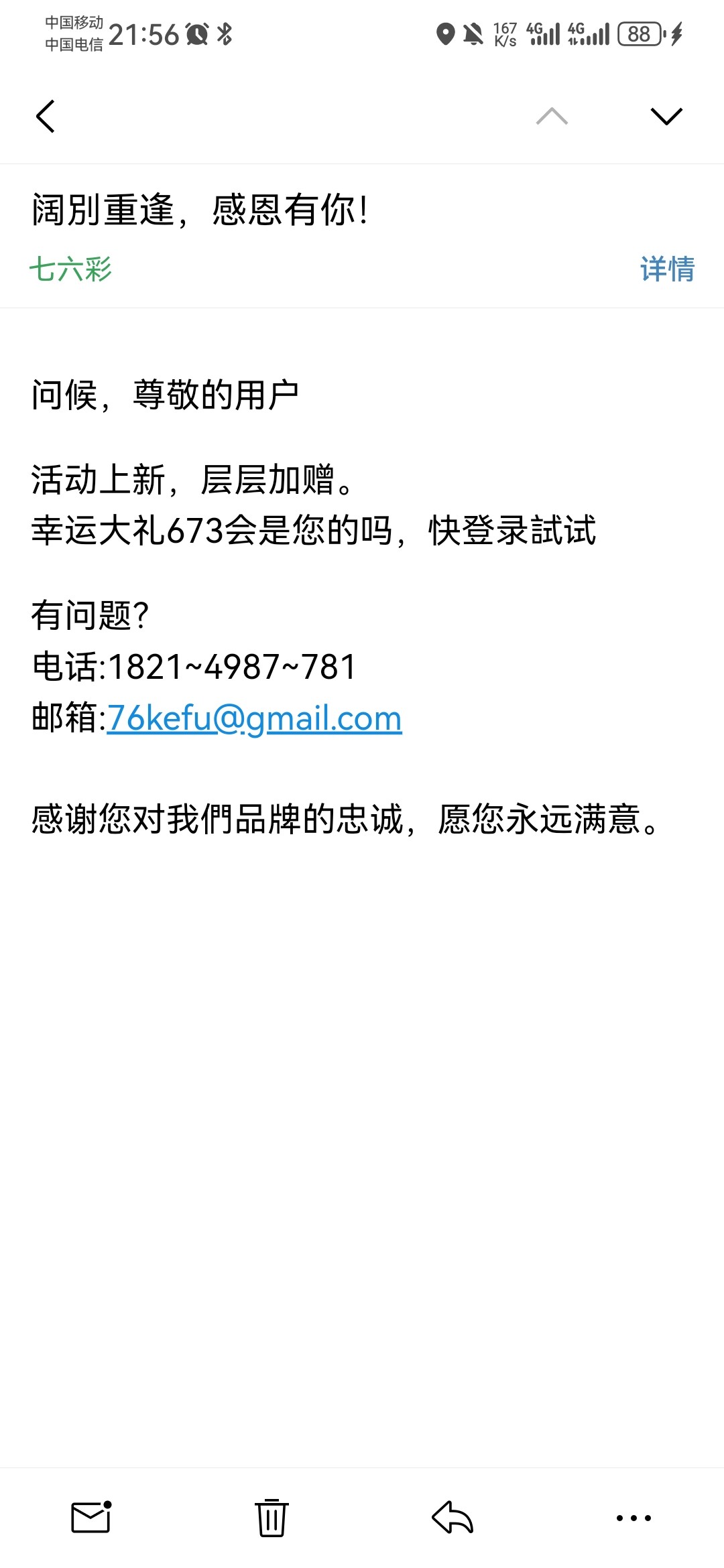Mark this email as unread
Viewport: 724px width, 1568px height.
click(x=91, y=1517)
